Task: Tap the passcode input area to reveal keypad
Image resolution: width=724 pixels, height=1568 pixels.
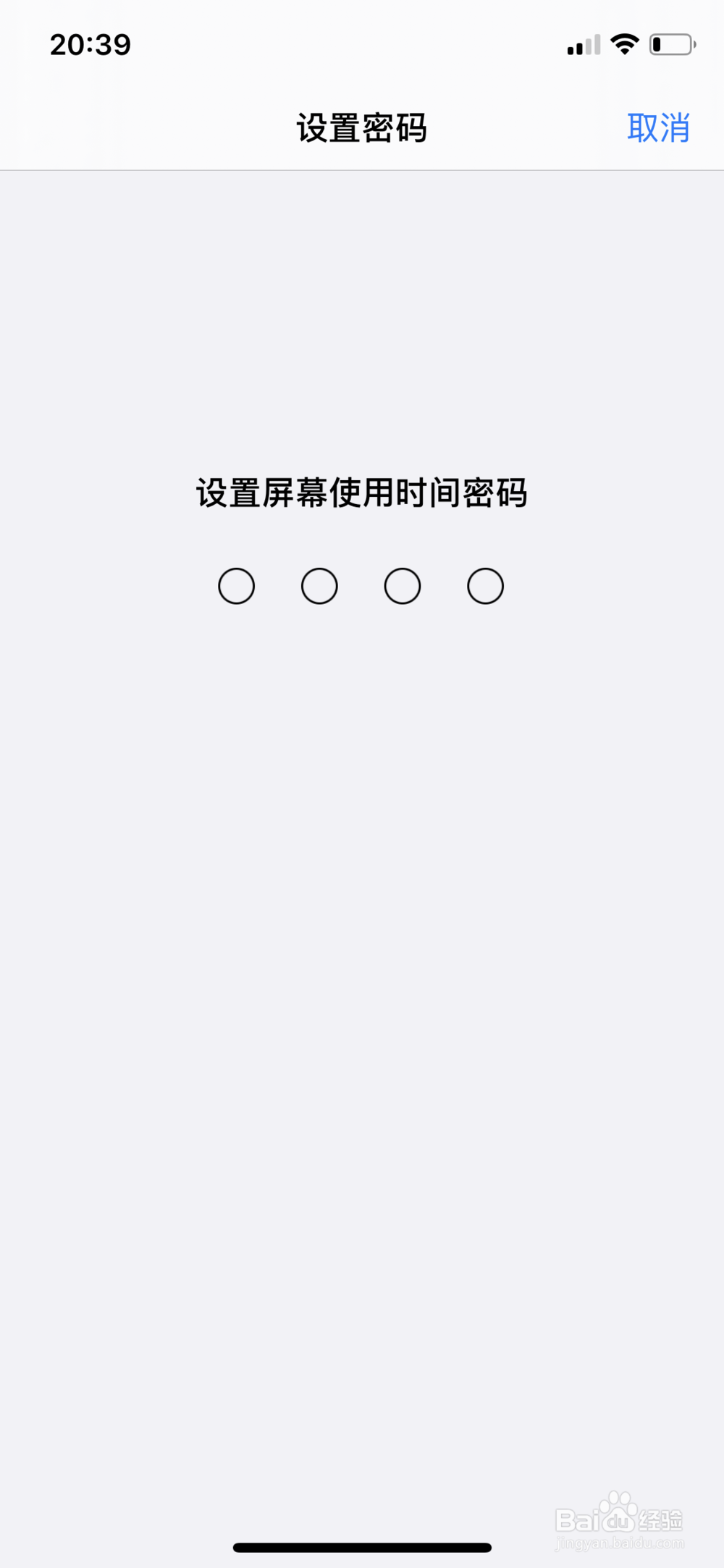Action: click(x=360, y=586)
